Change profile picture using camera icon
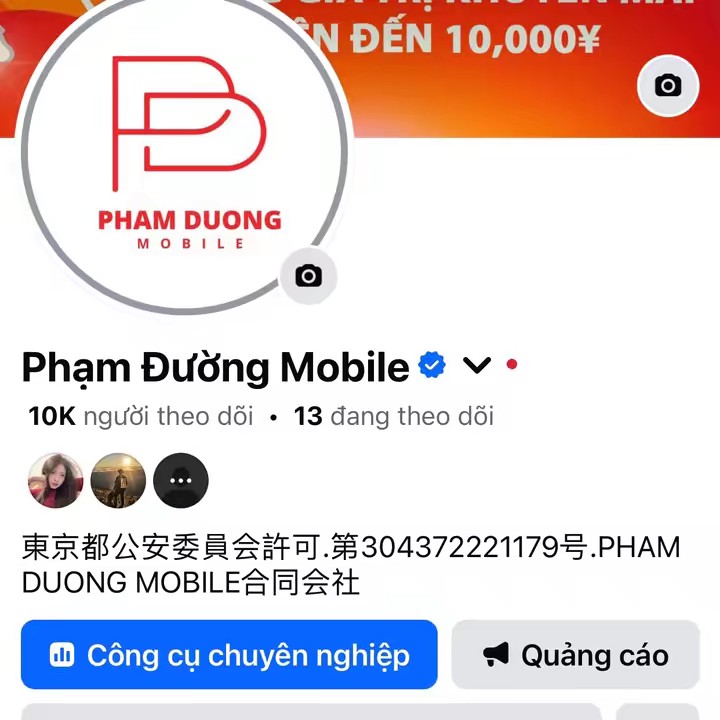 309,276
